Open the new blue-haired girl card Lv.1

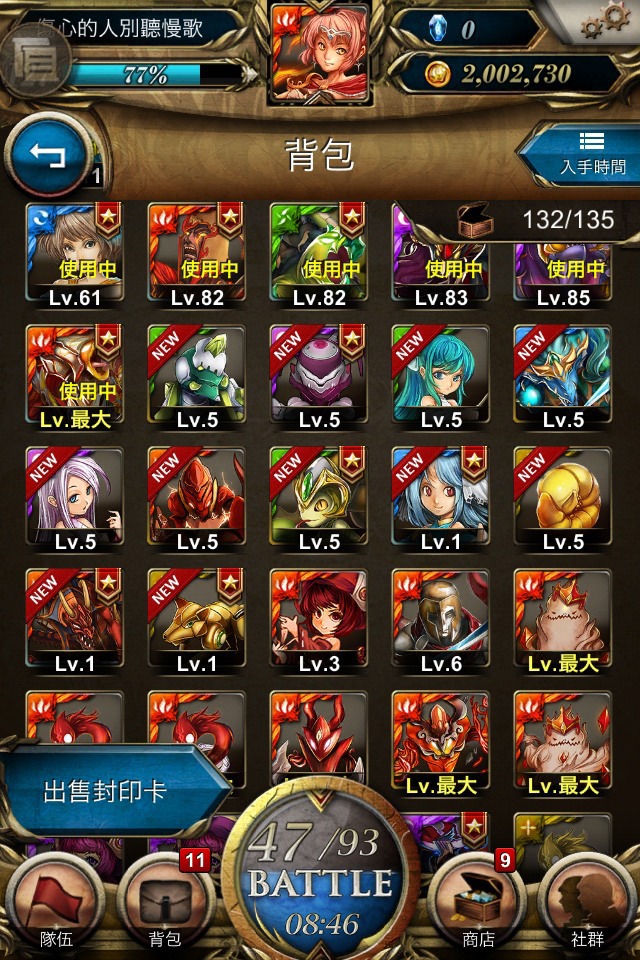[441, 497]
